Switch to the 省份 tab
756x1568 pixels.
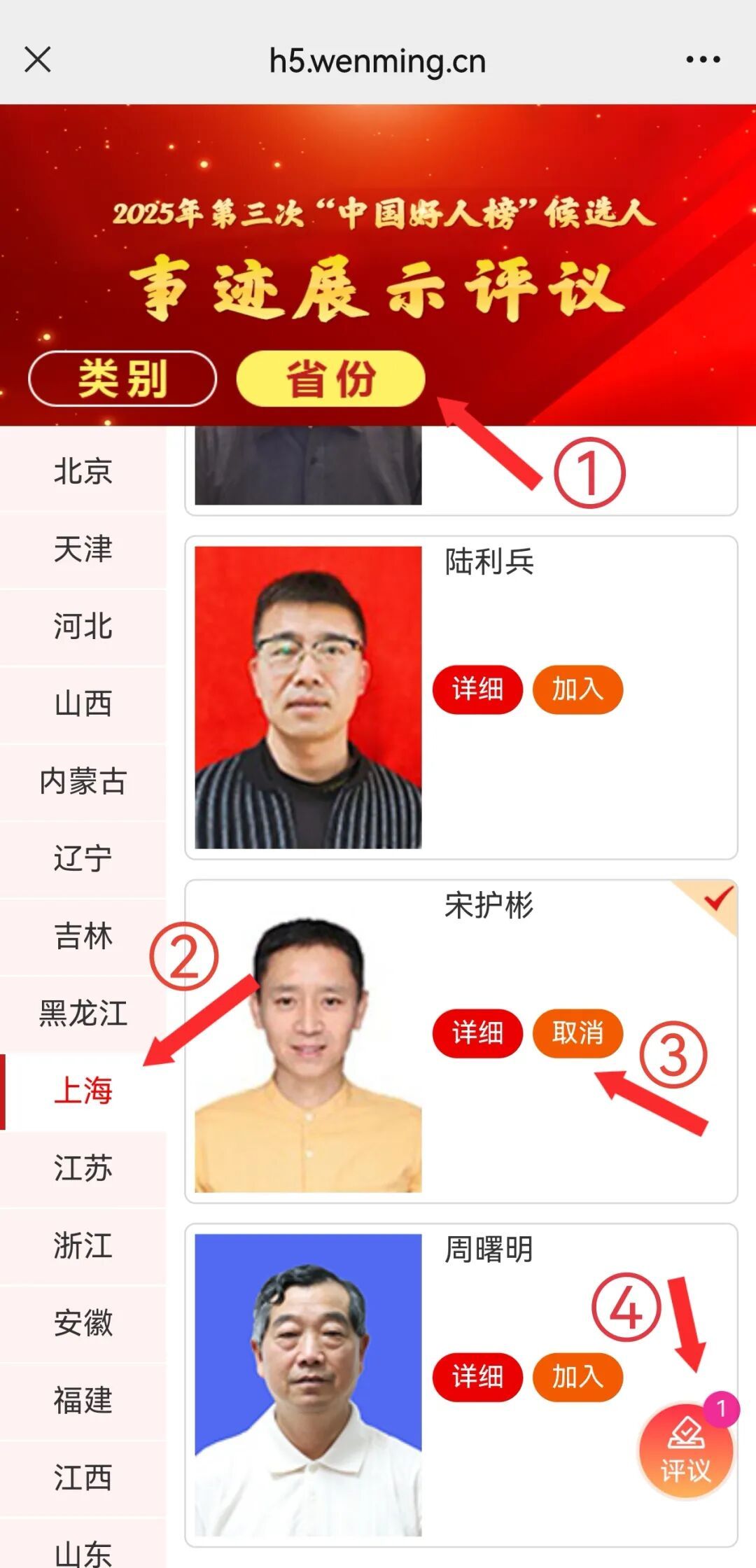(330, 379)
